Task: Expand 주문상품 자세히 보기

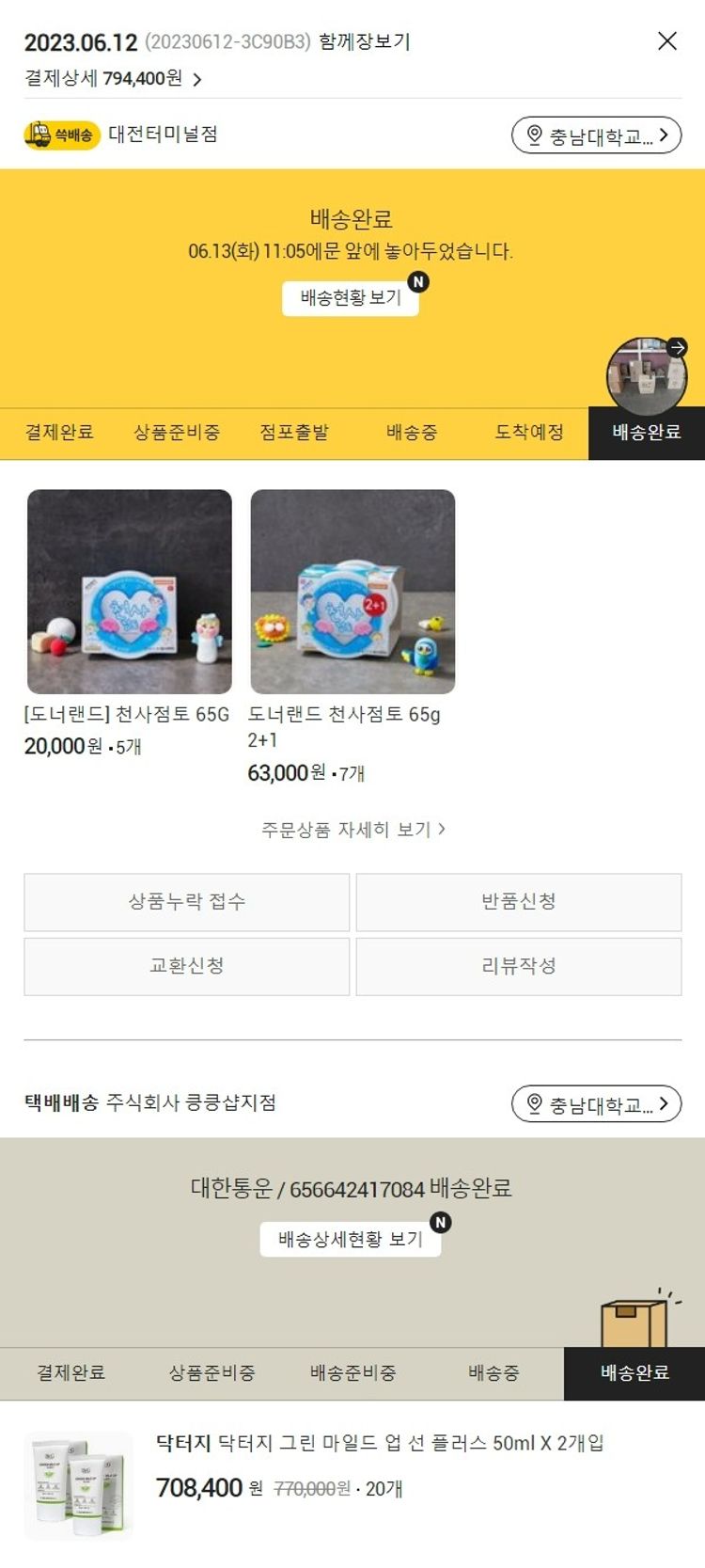Action: pos(352,830)
